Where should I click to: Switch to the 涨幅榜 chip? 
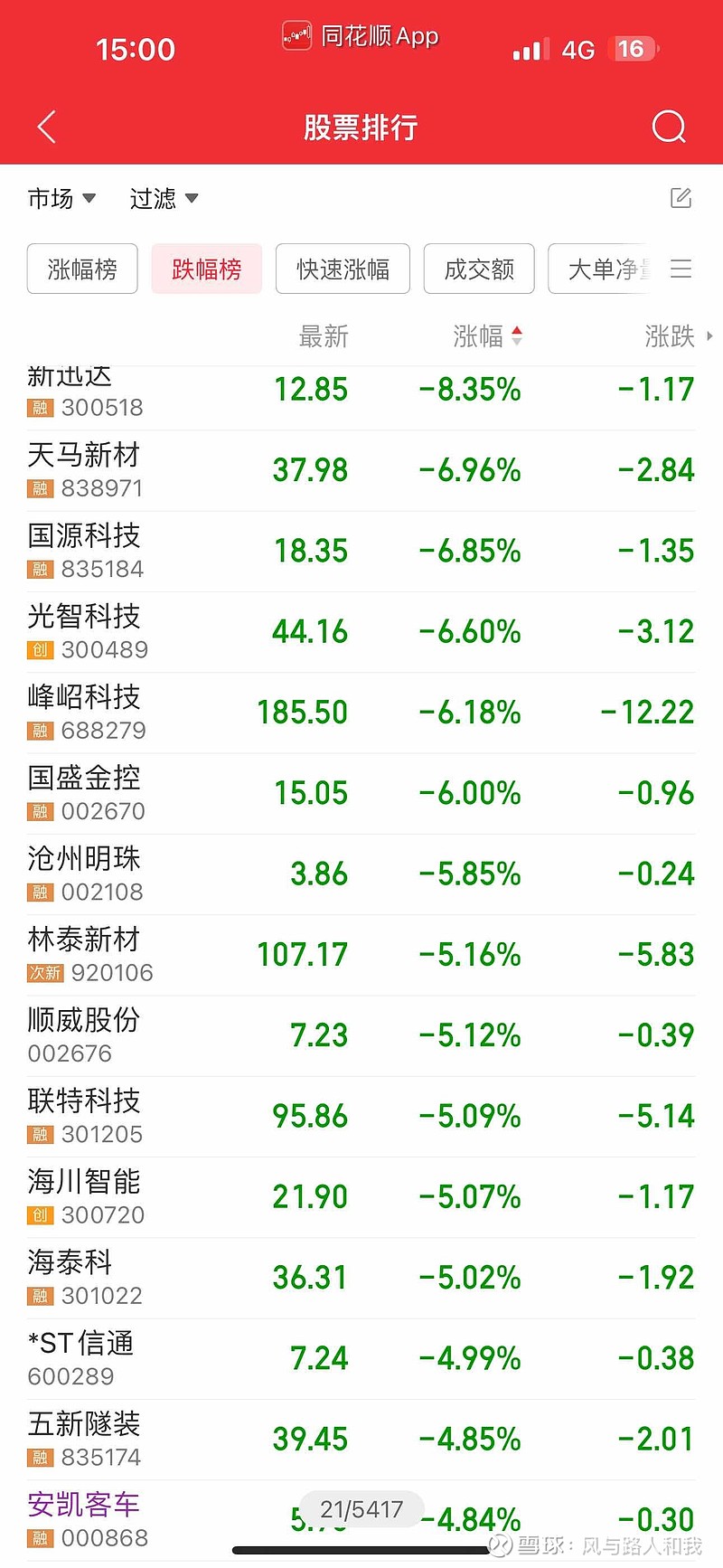[82, 269]
